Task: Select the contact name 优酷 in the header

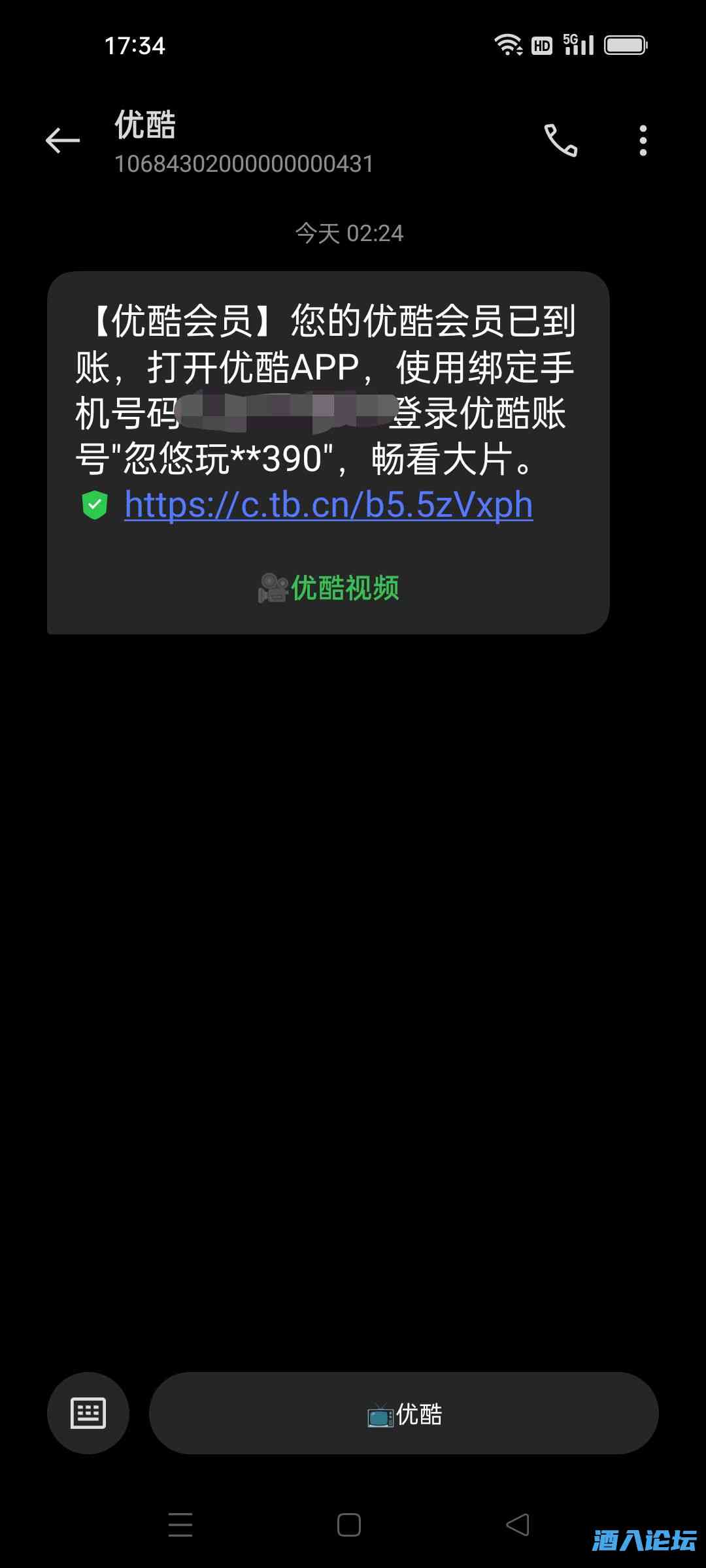Action: [145, 125]
